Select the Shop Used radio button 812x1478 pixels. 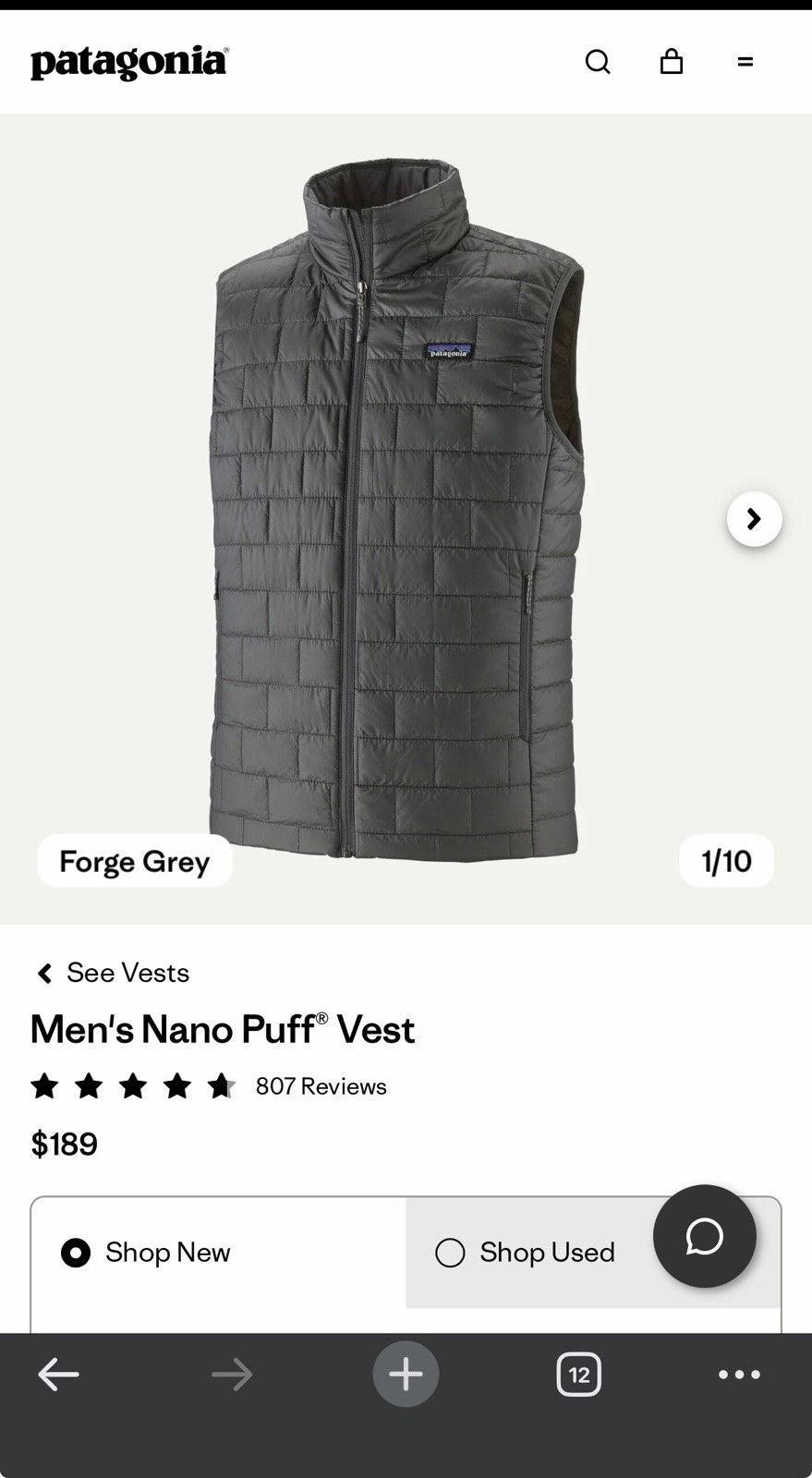(451, 1253)
